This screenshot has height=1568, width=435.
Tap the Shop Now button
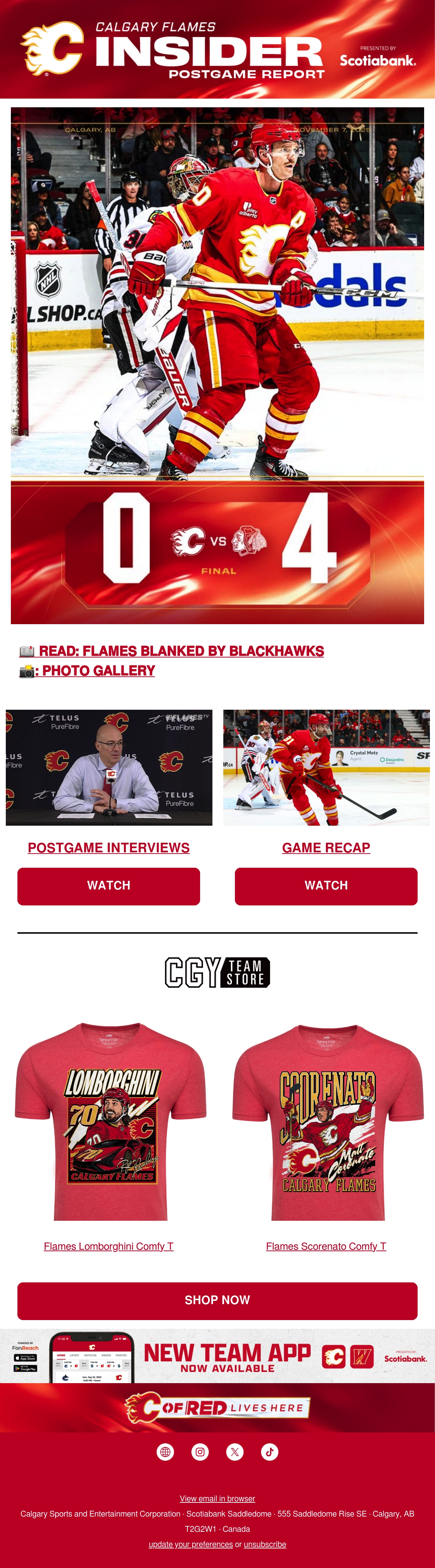pyautogui.click(x=217, y=1299)
